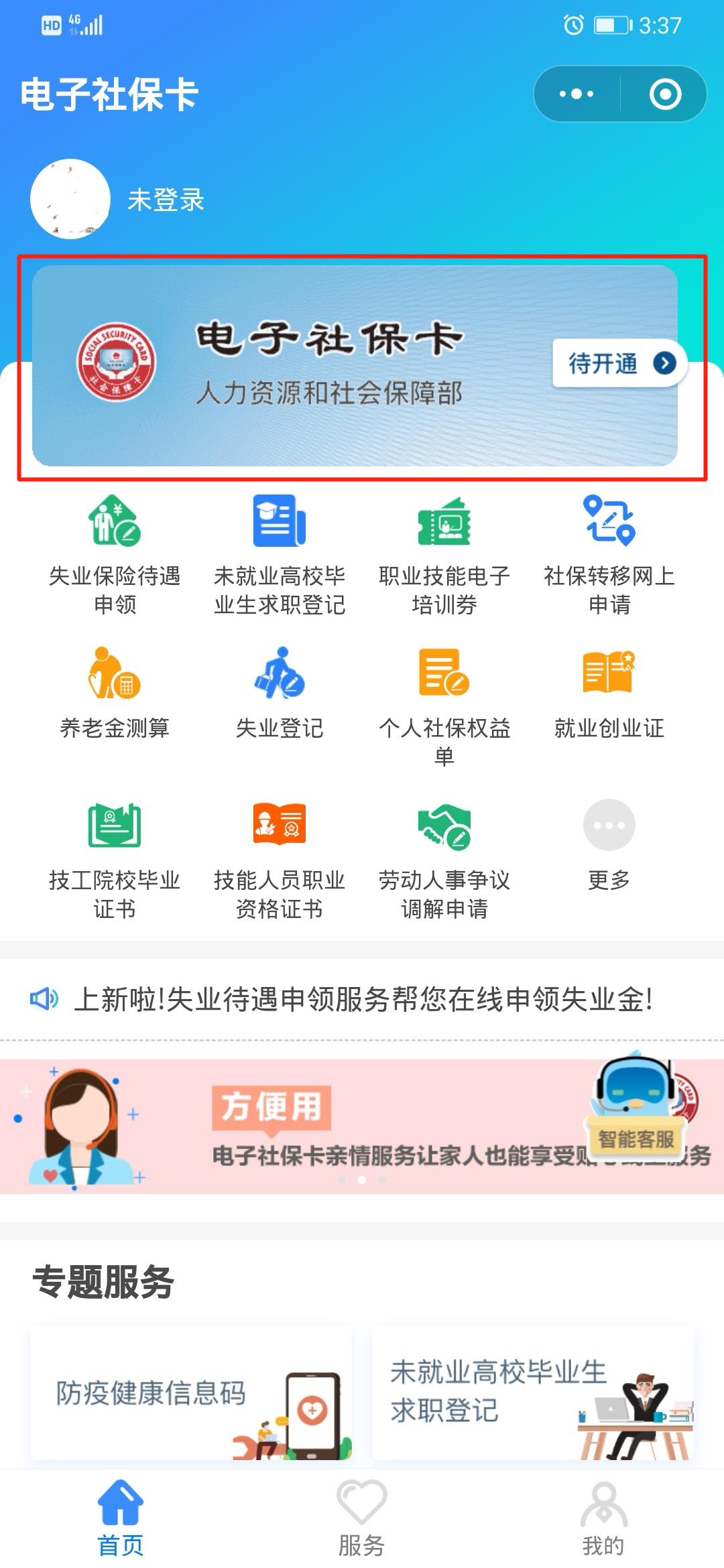The width and height of the screenshot is (724, 1568).
Task: Open 失业登记 service
Action: coord(280,692)
